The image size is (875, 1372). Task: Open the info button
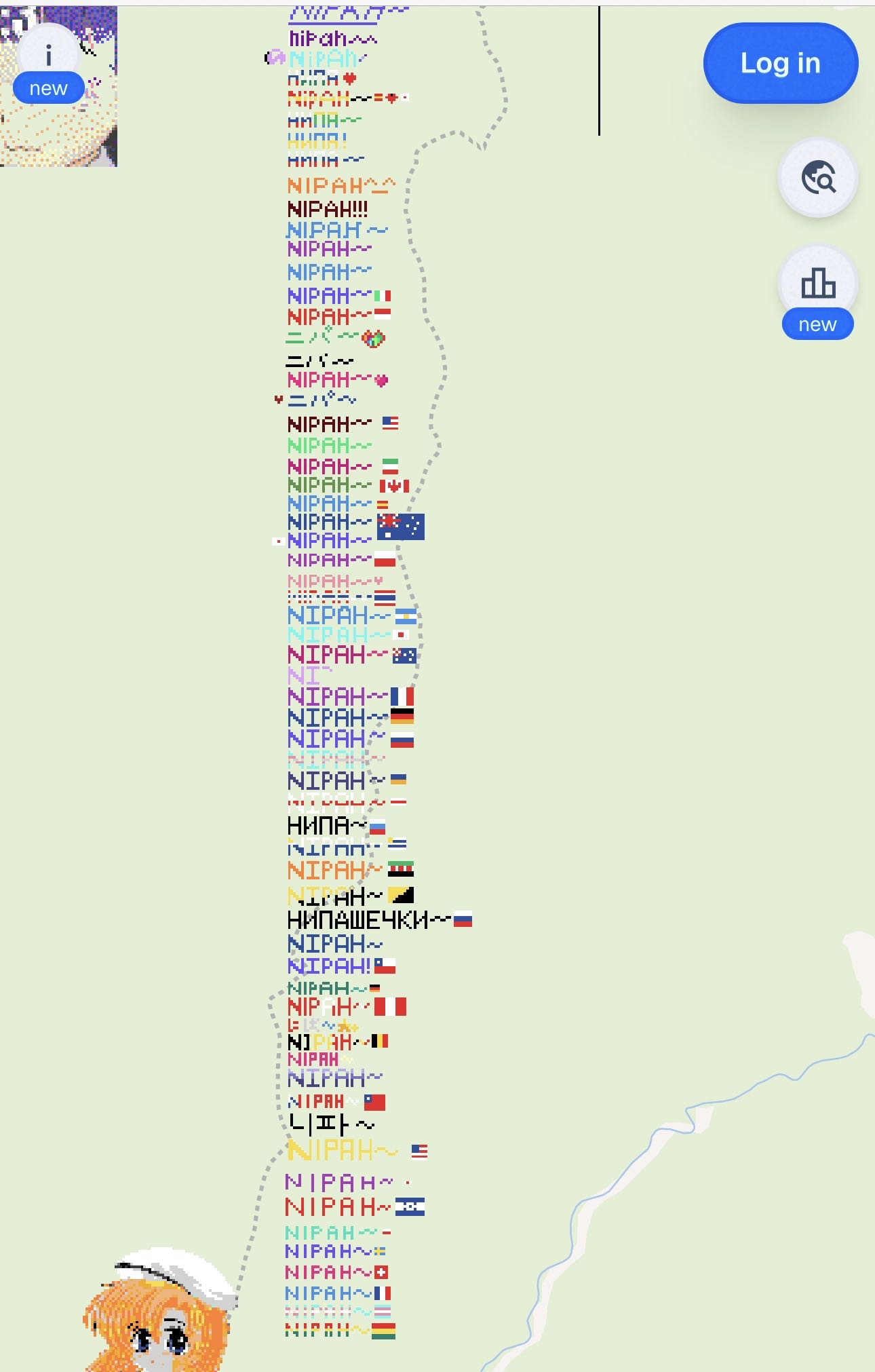pyautogui.click(x=48, y=58)
